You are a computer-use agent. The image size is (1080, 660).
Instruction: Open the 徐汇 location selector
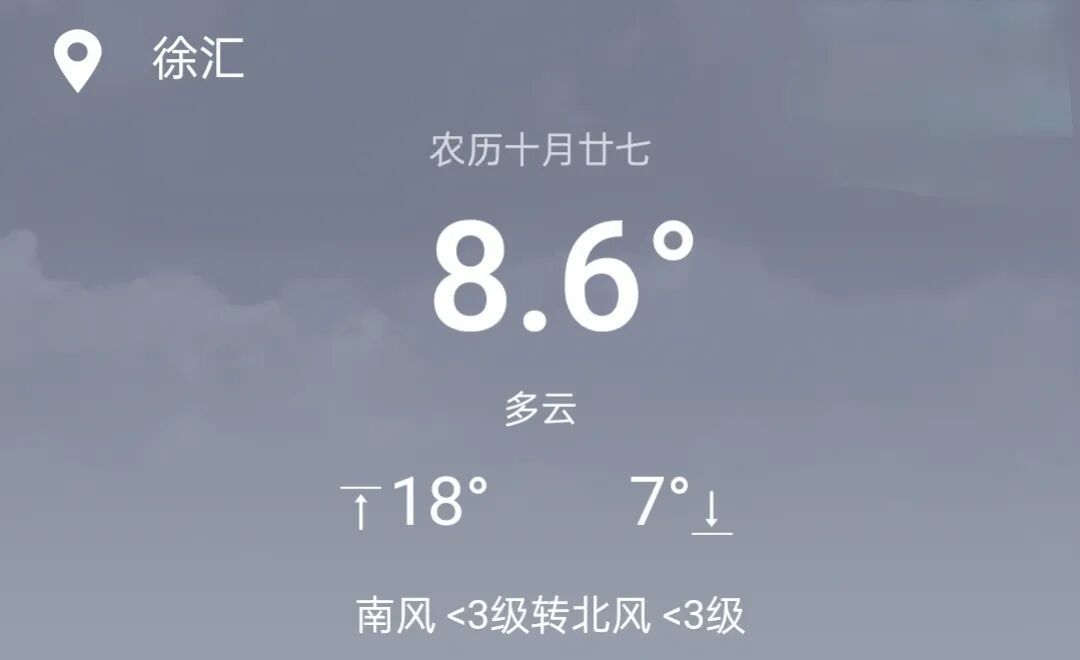[x=197, y=59]
